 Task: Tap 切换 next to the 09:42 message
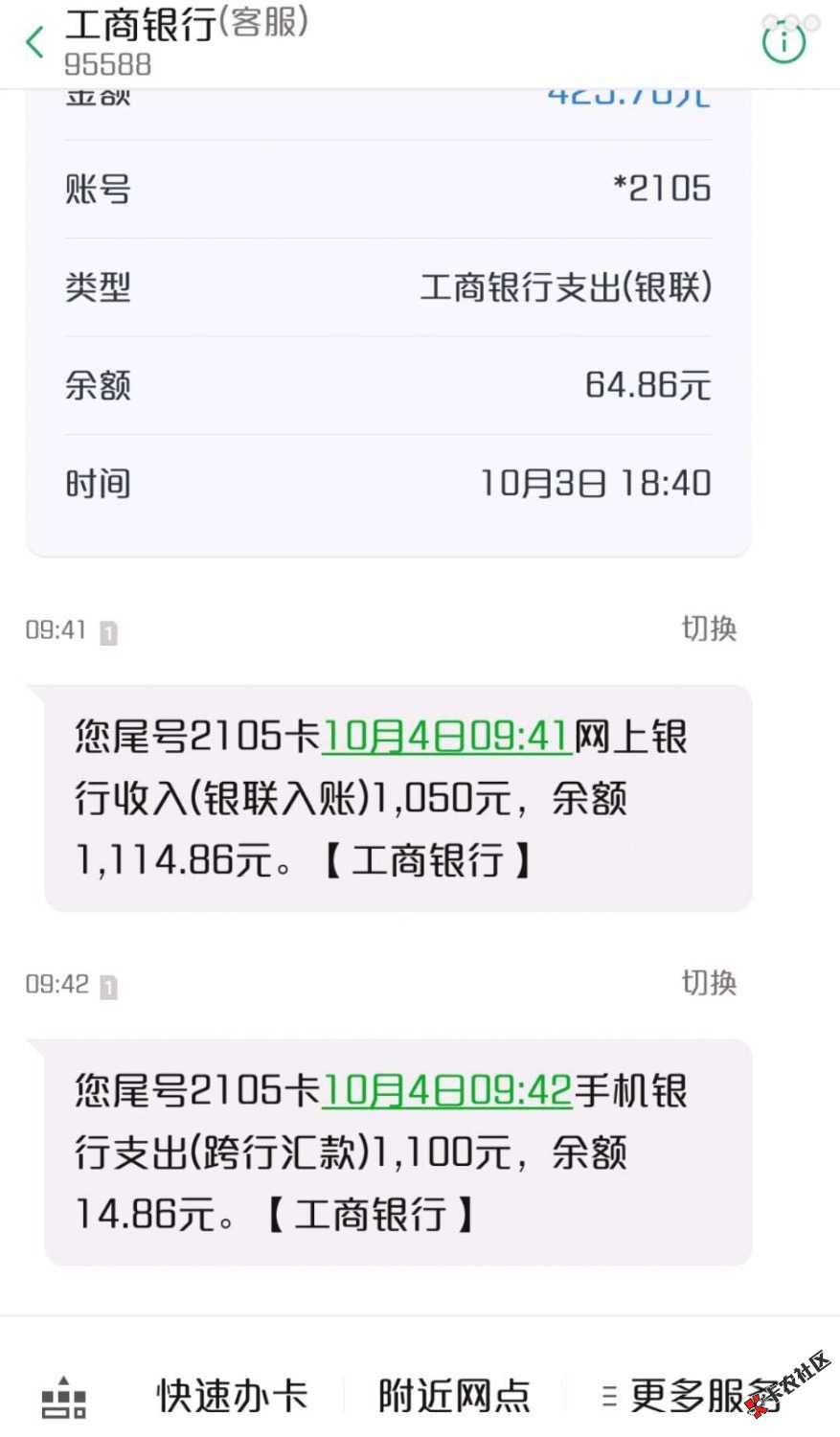point(709,983)
